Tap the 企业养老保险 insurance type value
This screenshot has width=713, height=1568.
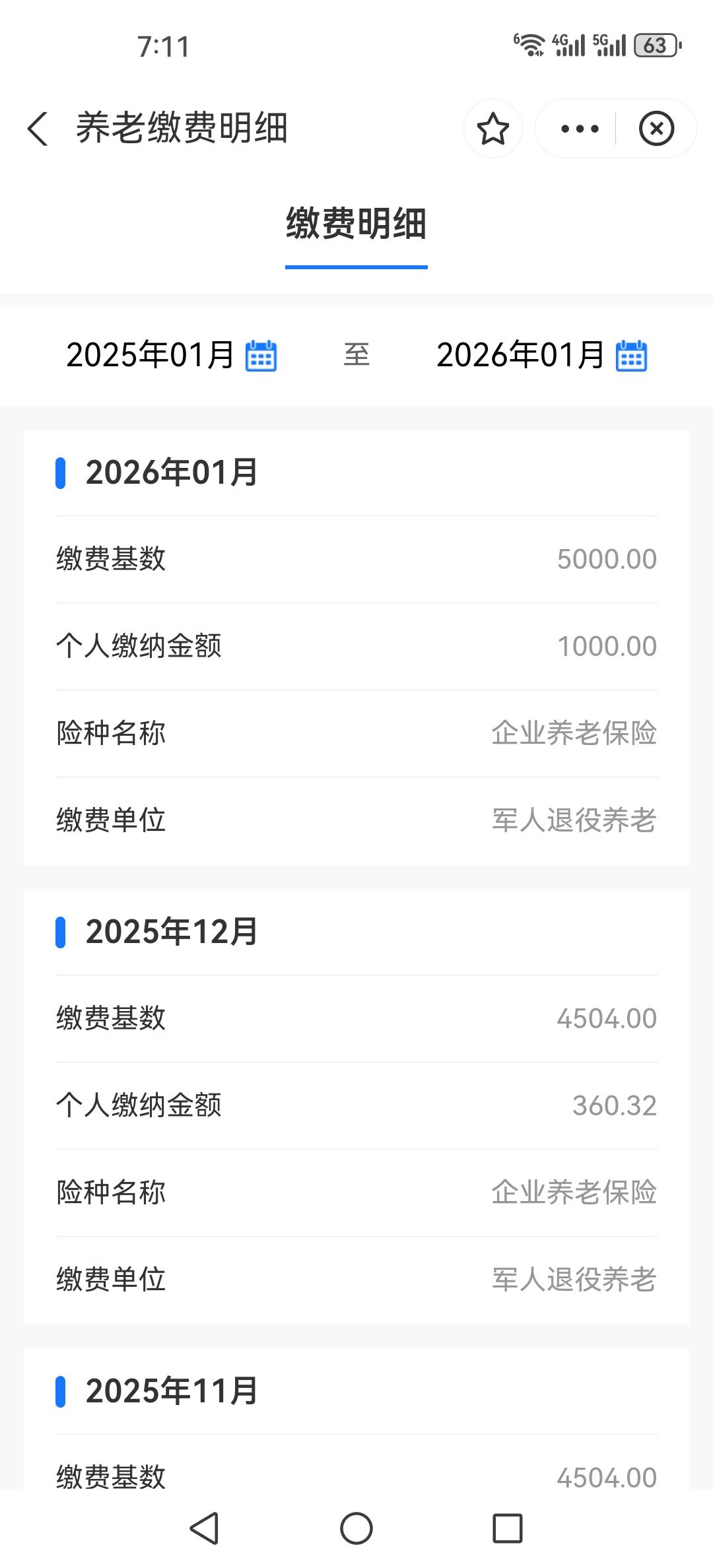pyautogui.click(x=572, y=734)
